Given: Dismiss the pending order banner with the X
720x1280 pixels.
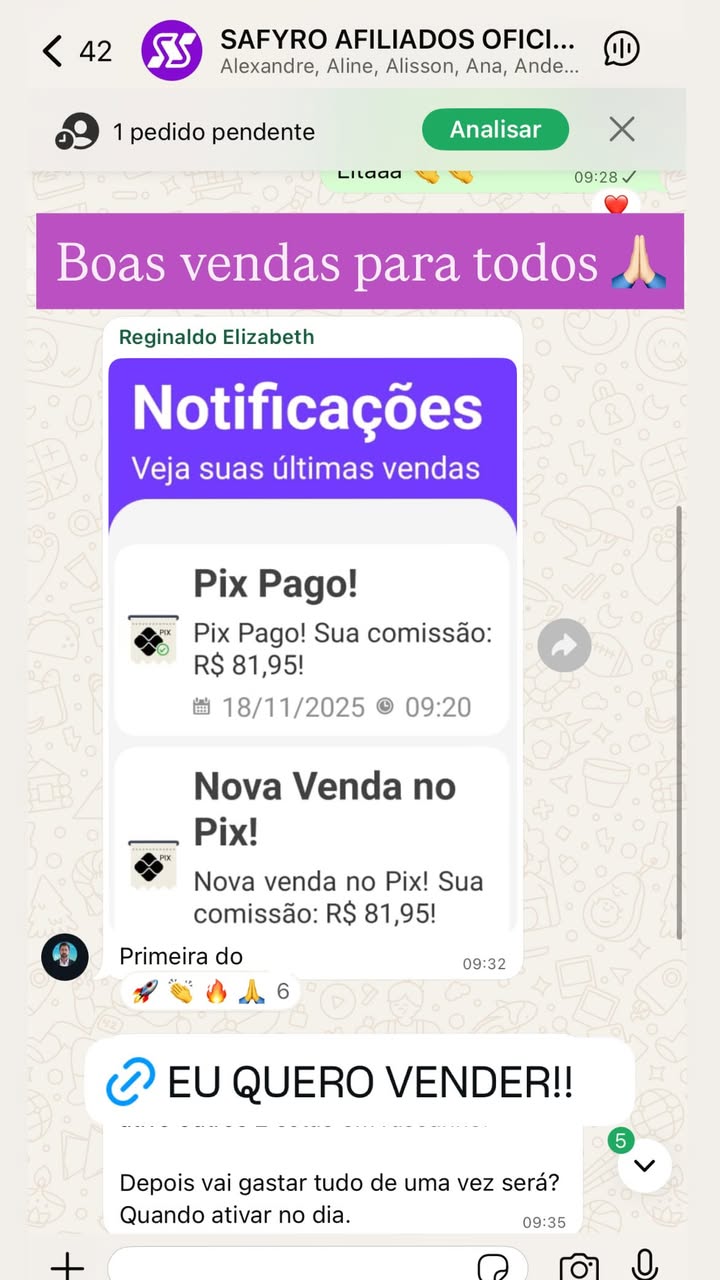Looking at the screenshot, I should point(622,129).
